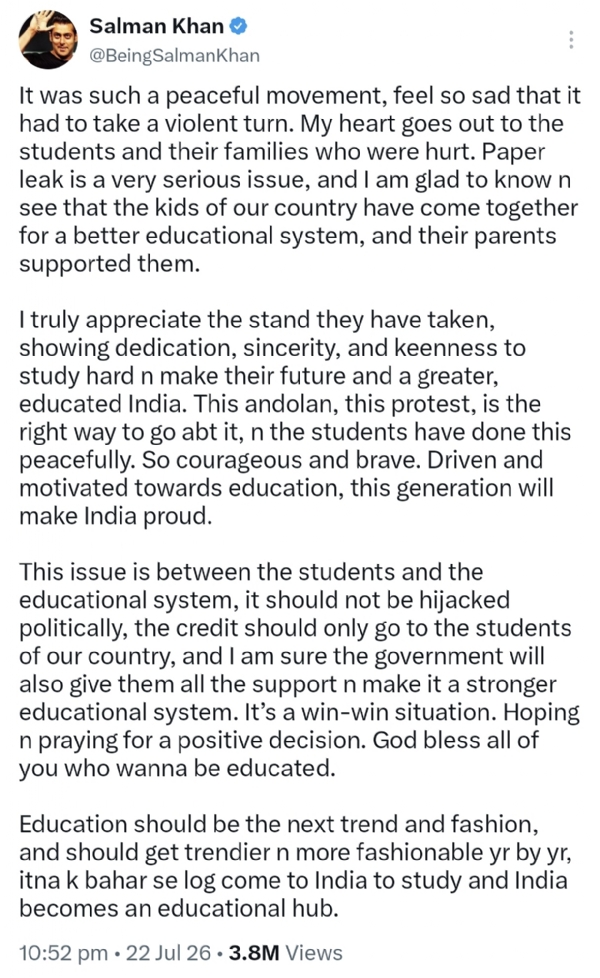
Task: Open the tweet's three-dot overflow menu
Action: 571,40
